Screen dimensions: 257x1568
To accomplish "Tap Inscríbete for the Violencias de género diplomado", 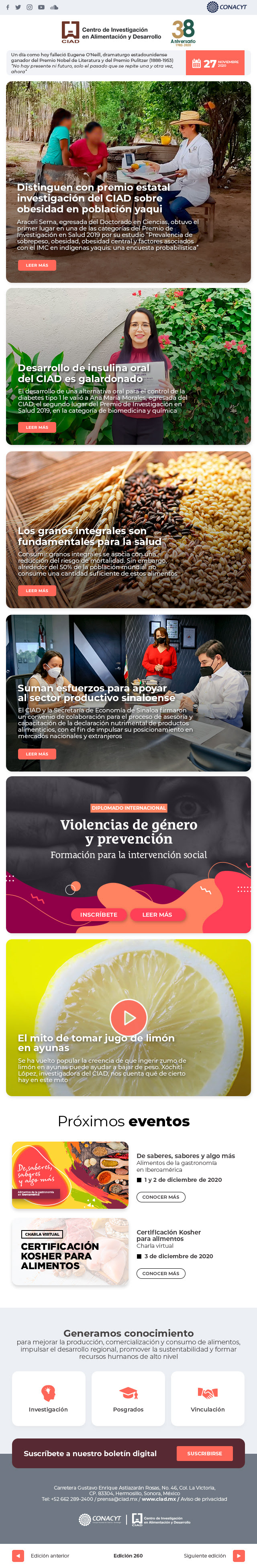I will click(98, 914).
